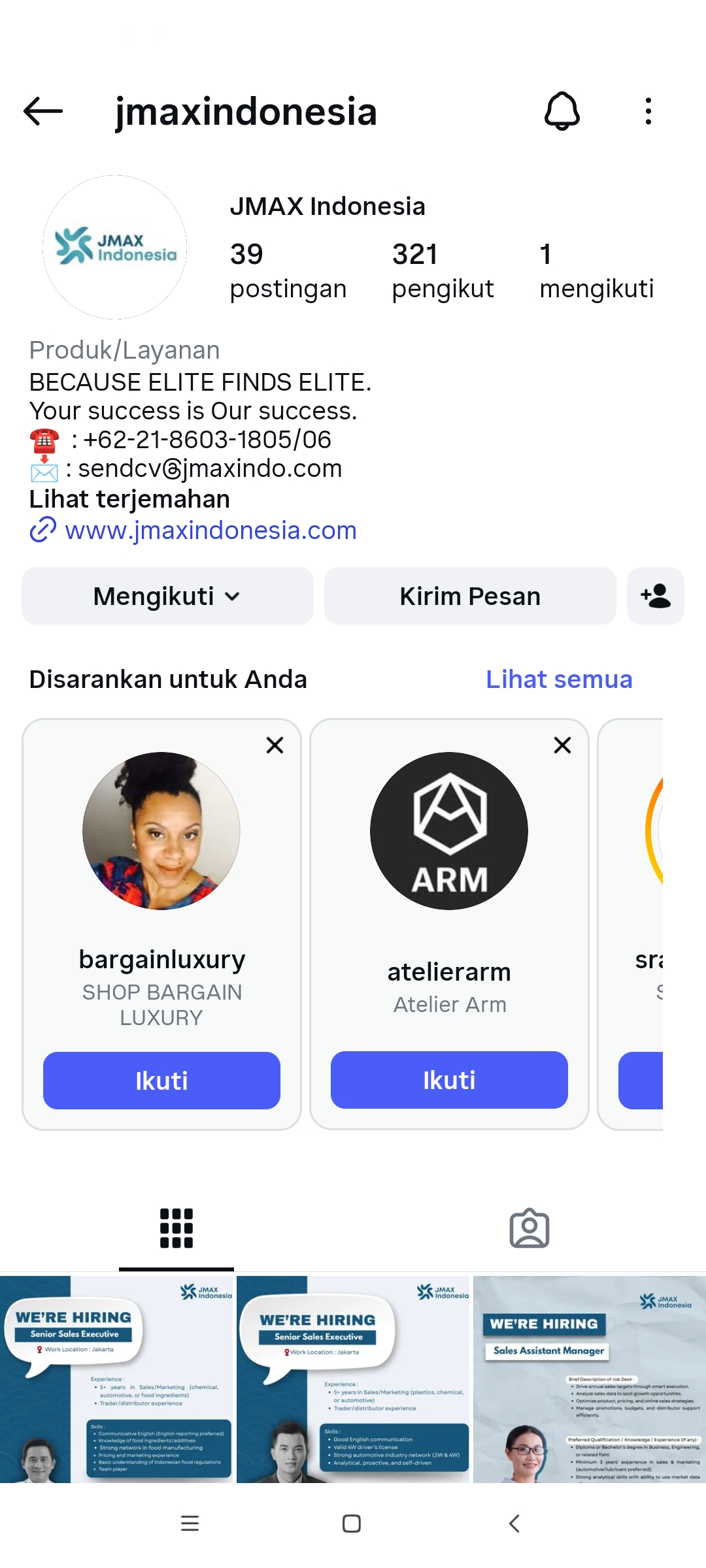Tap Lihat semua for suggestions

point(559,679)
